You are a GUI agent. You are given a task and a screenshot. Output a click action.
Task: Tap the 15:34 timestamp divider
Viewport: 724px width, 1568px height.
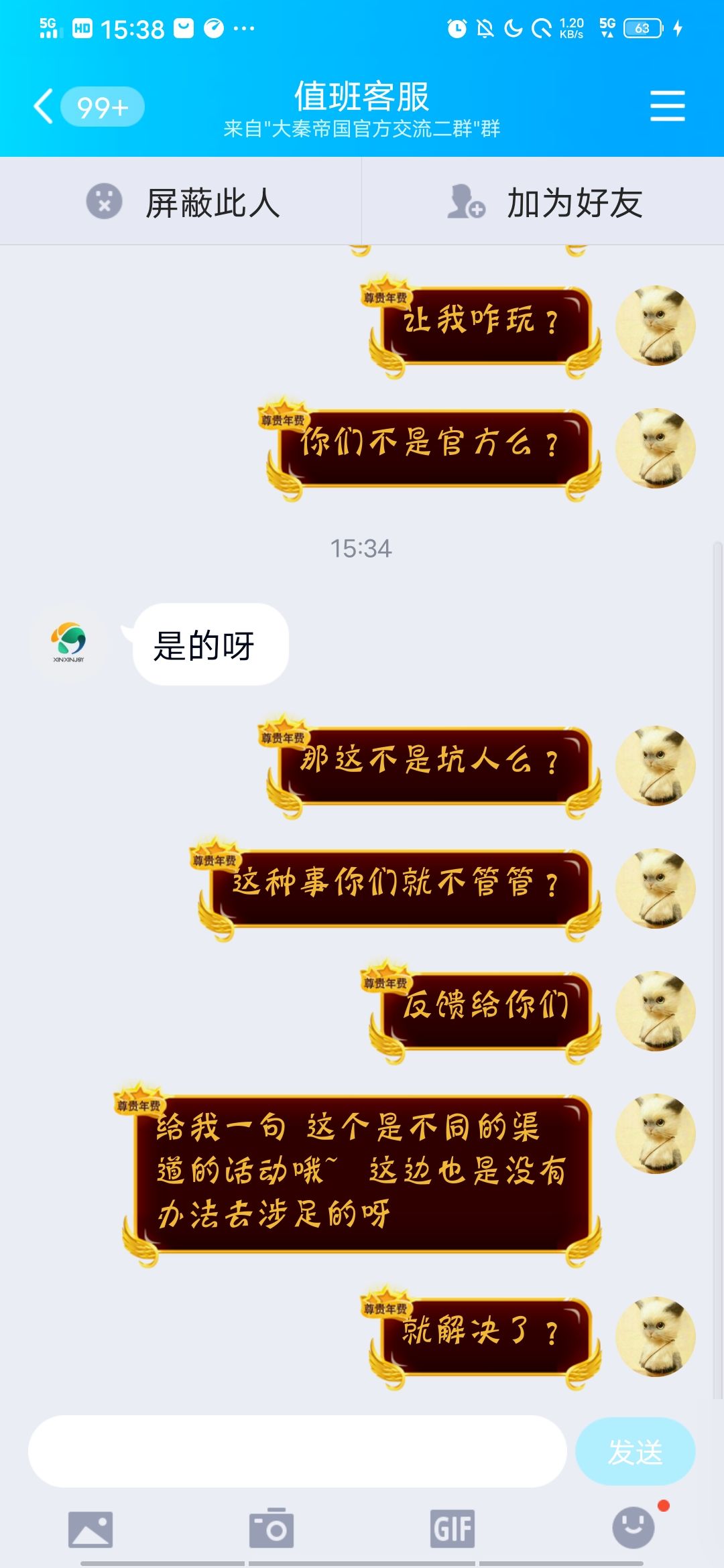pos(362,548)
